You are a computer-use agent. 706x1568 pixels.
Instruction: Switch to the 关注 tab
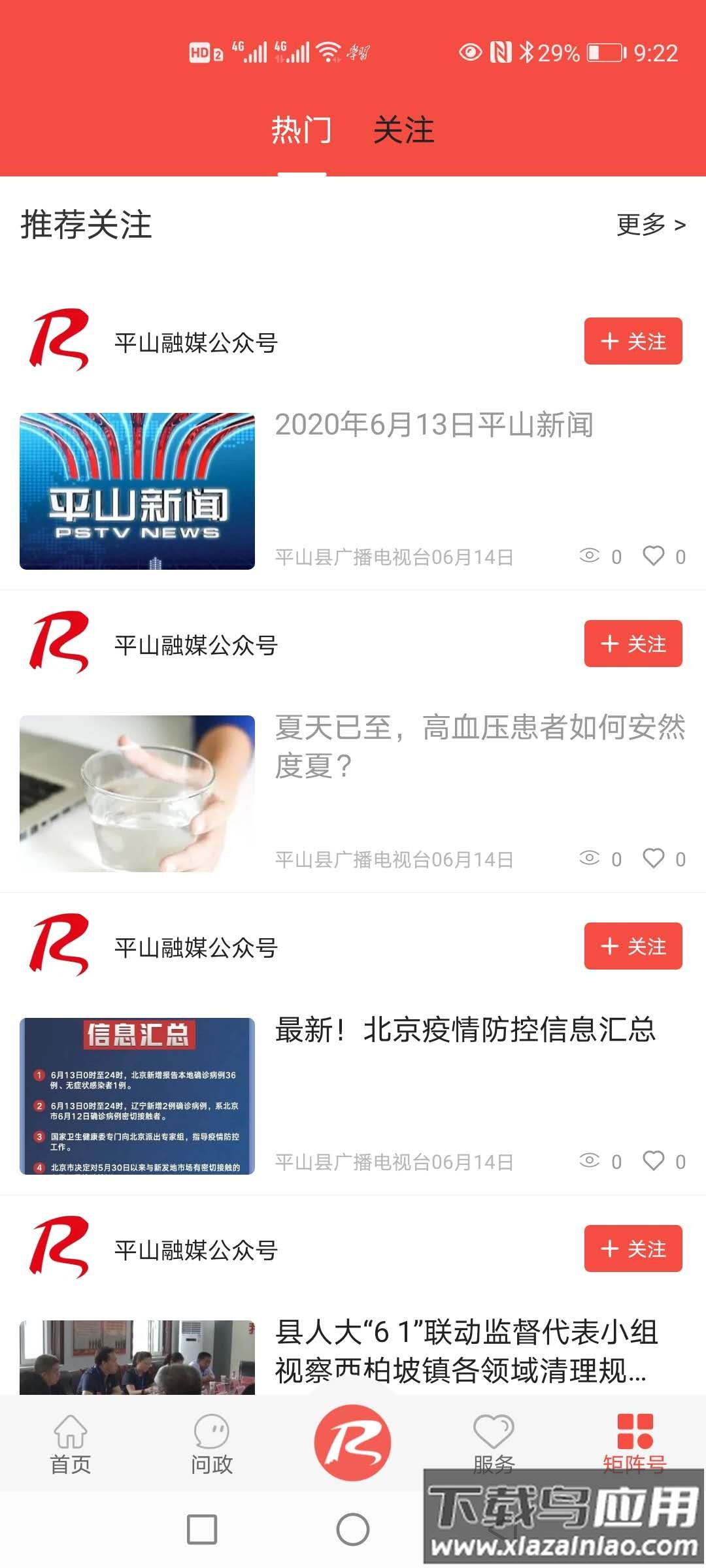403,131
